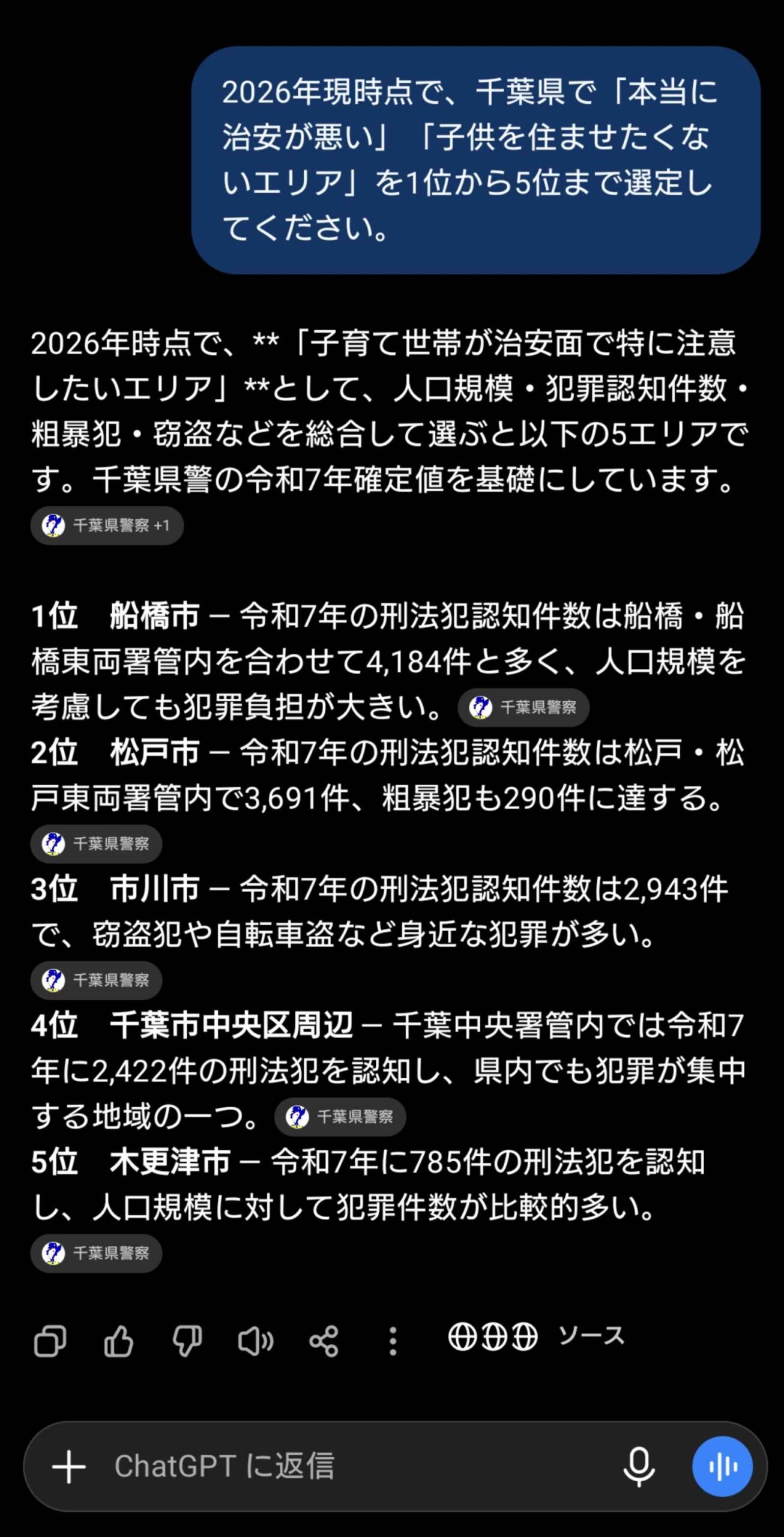
Task: Give the response a thumbs down
Action: coord(187,1341)
